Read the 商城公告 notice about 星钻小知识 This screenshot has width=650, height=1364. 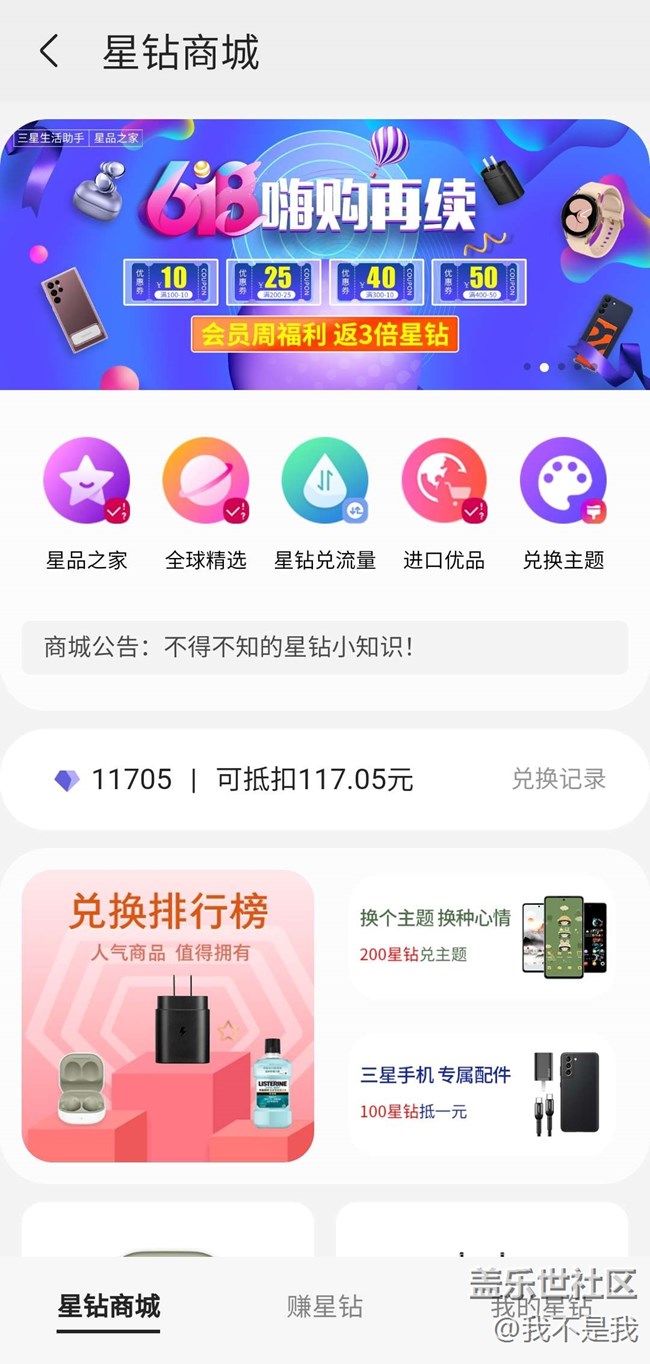coord(325,647)
